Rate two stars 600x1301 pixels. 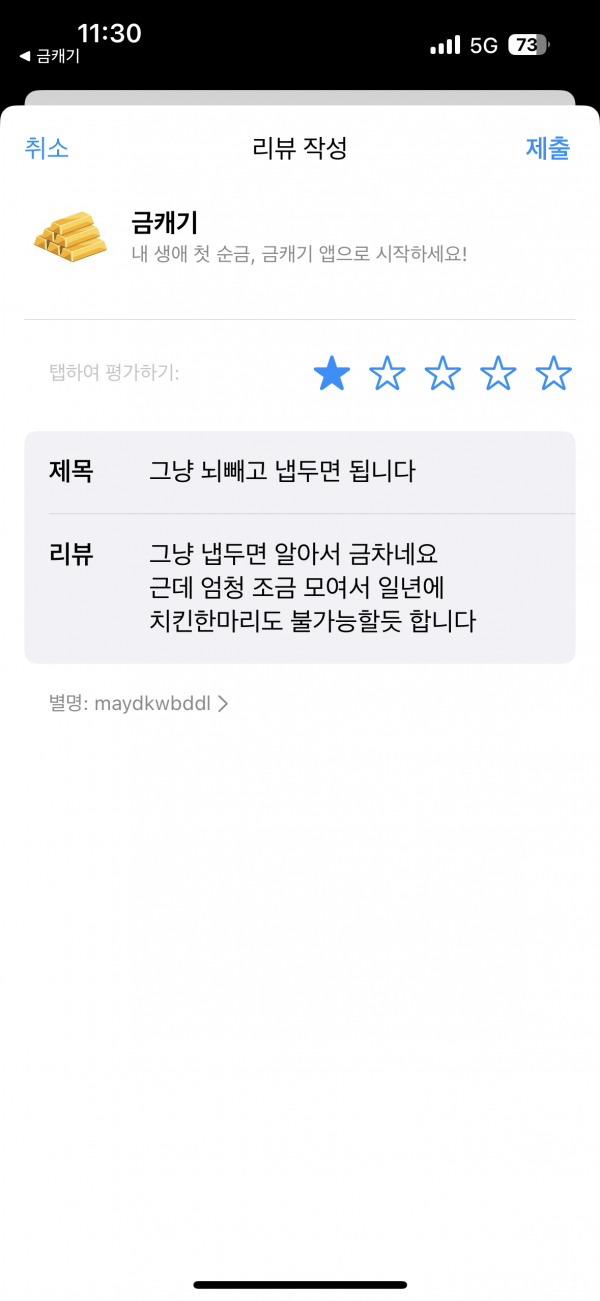coord(387,374)
